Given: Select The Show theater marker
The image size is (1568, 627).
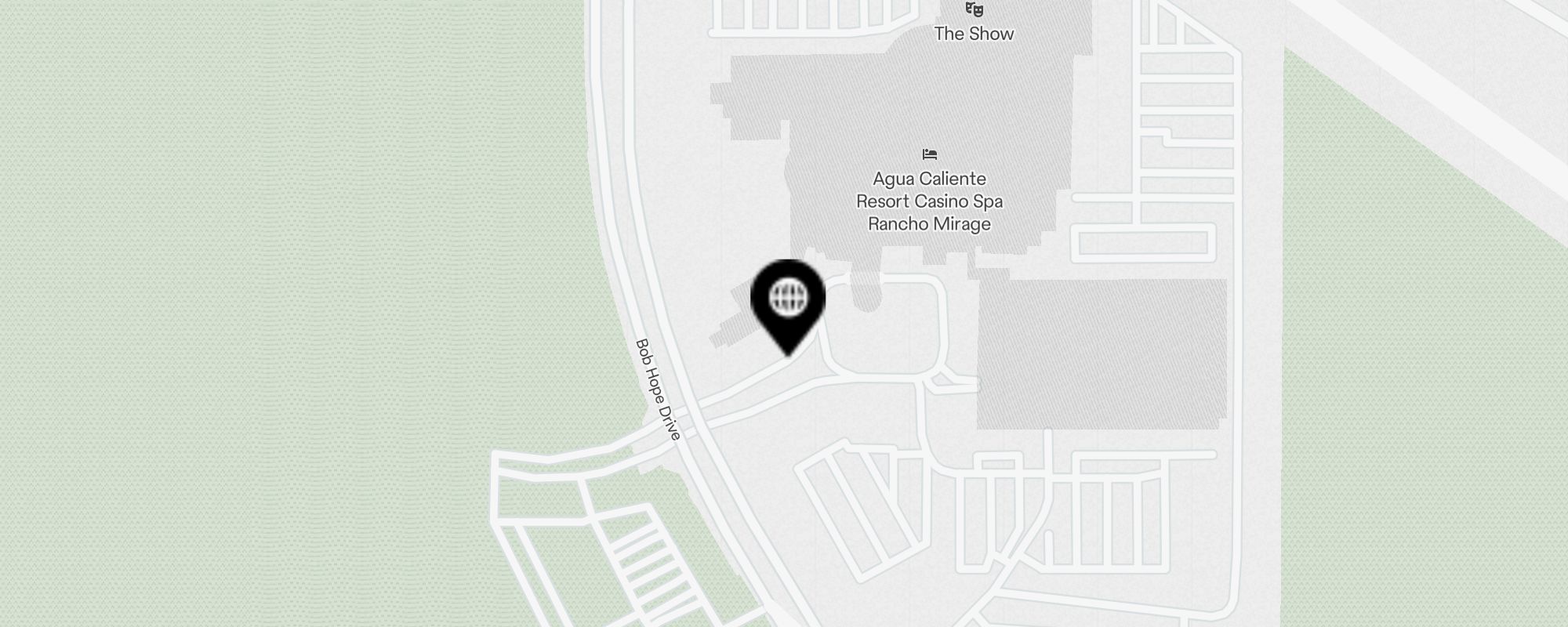Looking at the screenshot, I should click(974, 11).
